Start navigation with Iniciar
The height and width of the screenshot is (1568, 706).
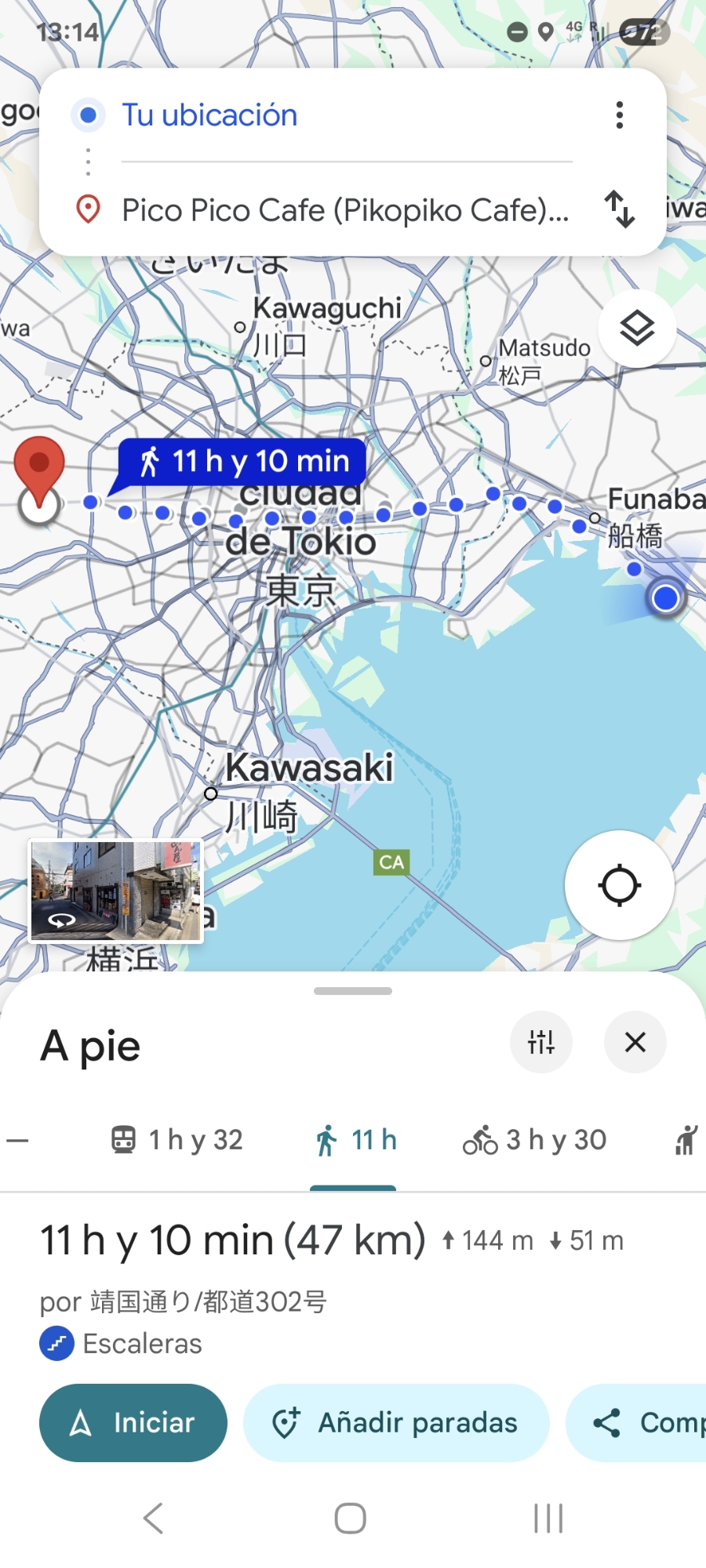point(133,1422)
